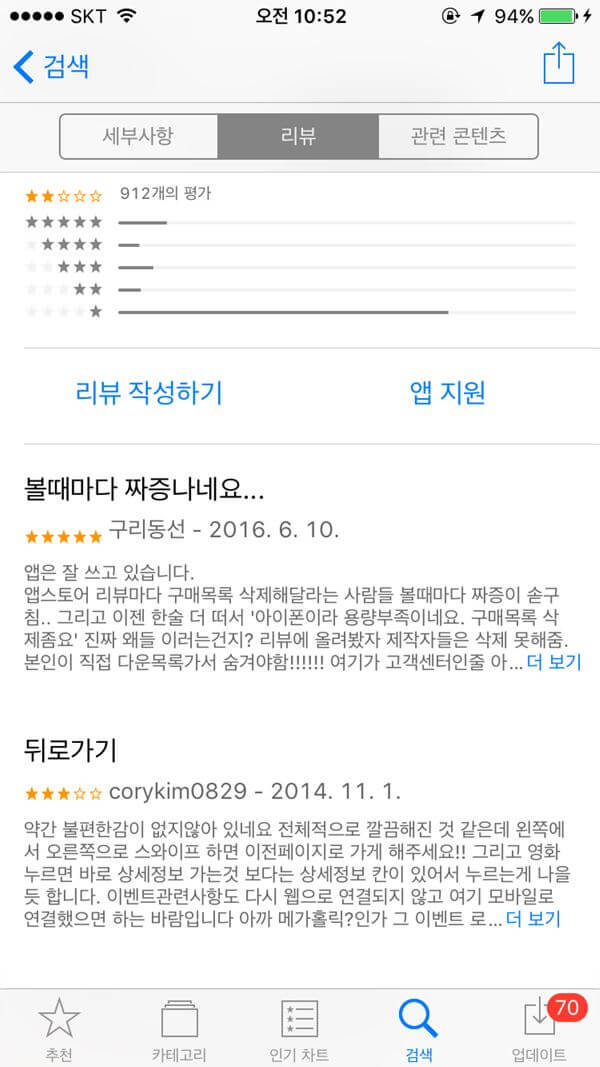This screenshot has width=600, height=1067.
Task: Open the share sheet icon
Action: tap(558, 63)
